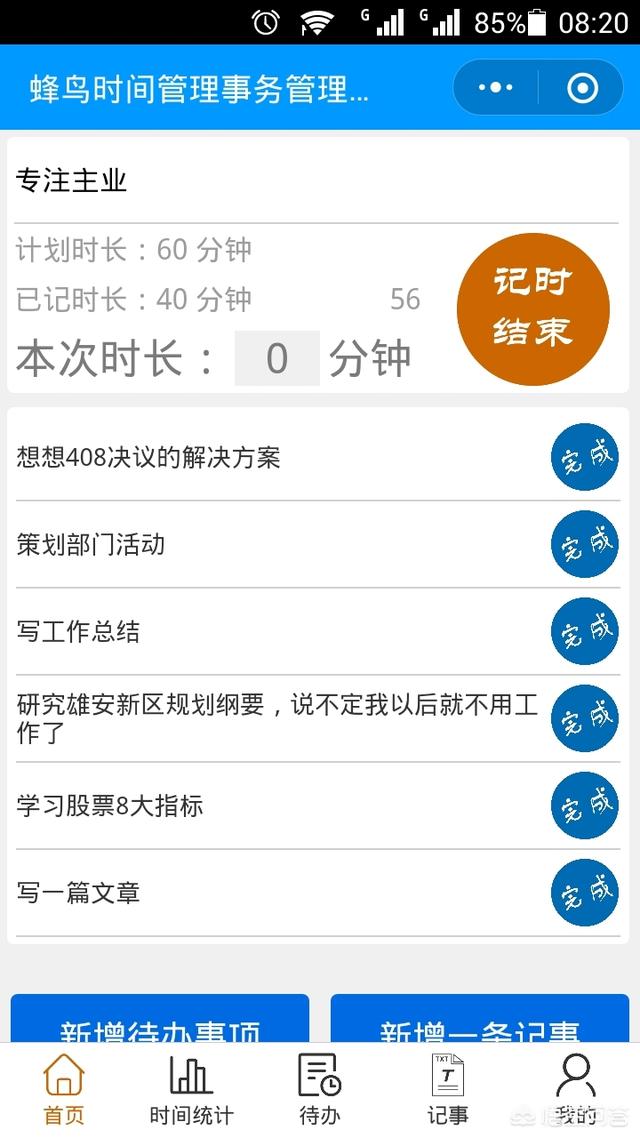Open the mini program more options menu
This screenshot has height=1138, width=640.
click(x=496, y=88)
